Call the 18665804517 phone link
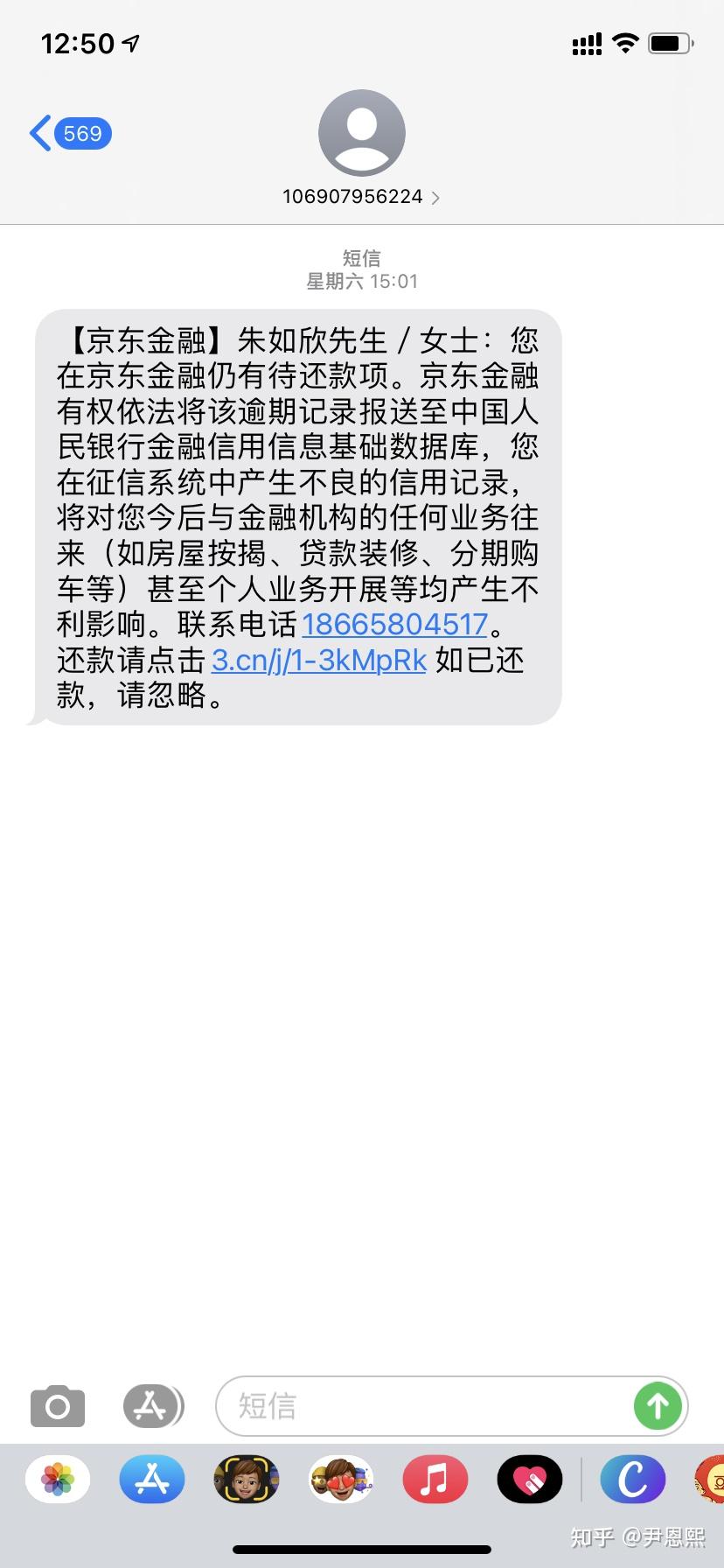Image resolution: width=724 pixels, height=1568 pixels. coord(394,624)
